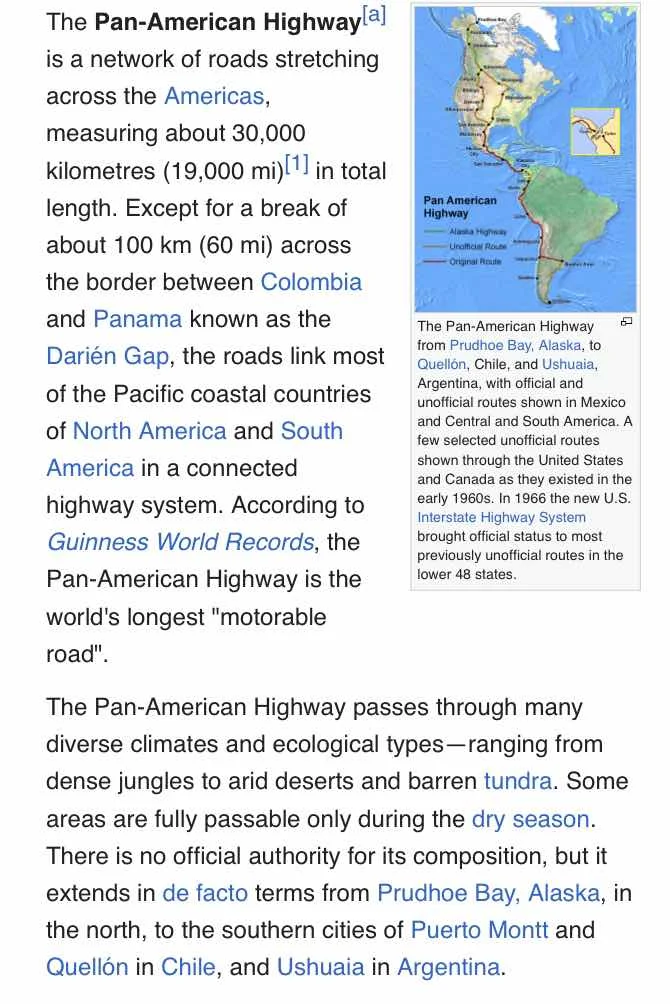Tap the enlarge icon in map caption
The image size is (670, 1004).
tap(626, 323)
